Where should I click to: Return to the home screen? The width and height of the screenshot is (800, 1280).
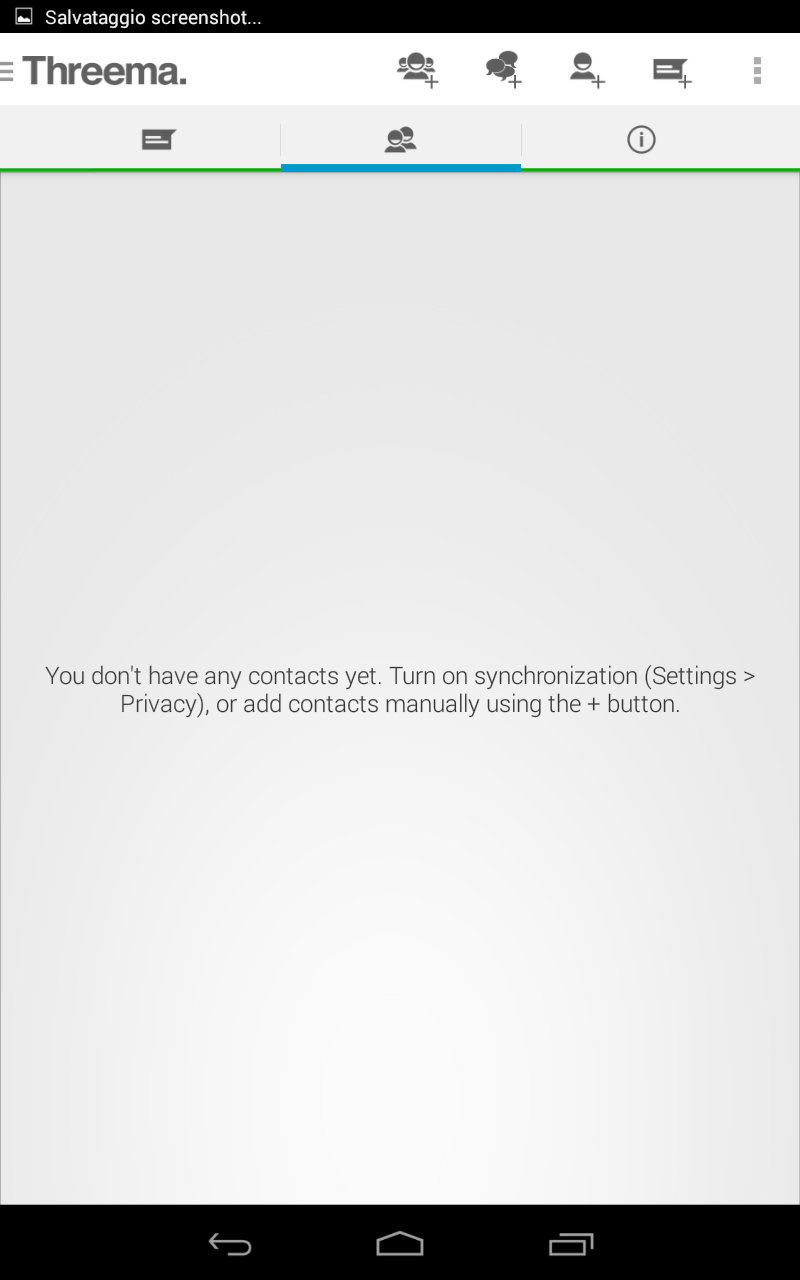(x=400, y=1244)
